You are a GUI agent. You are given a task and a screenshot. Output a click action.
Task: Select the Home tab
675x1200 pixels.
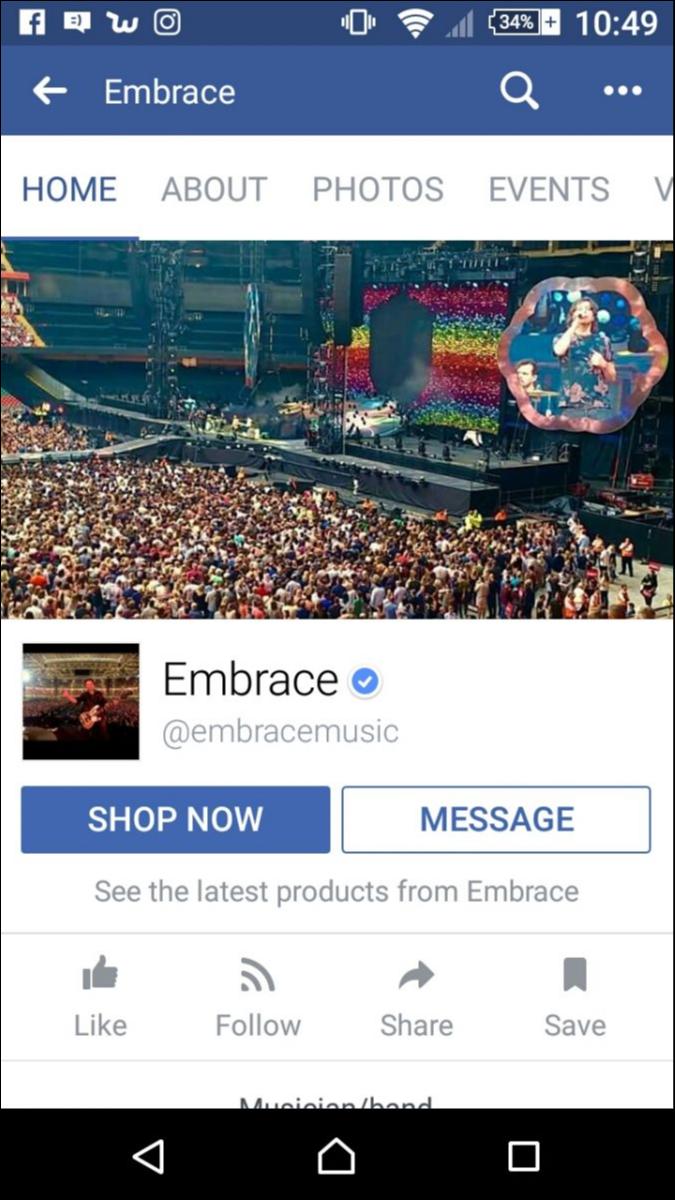69,189
